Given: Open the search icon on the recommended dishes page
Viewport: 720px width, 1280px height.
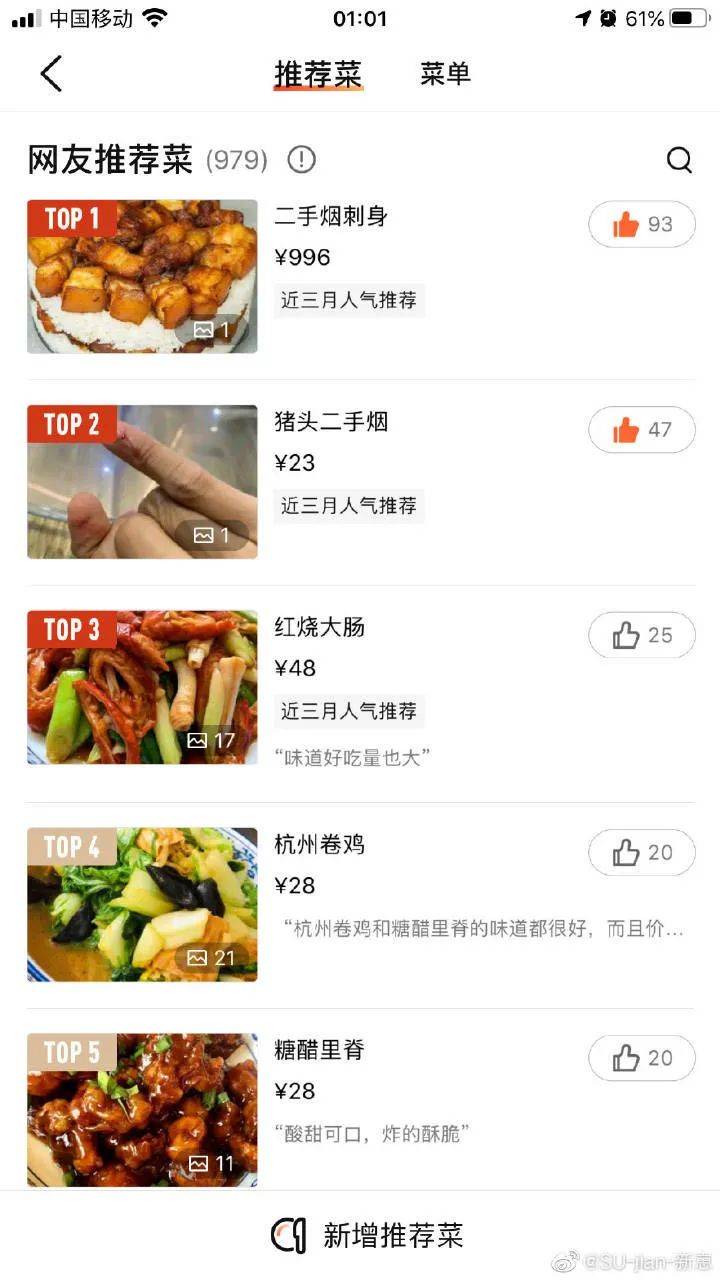Looking at the screenshot, I should point(680,160).
